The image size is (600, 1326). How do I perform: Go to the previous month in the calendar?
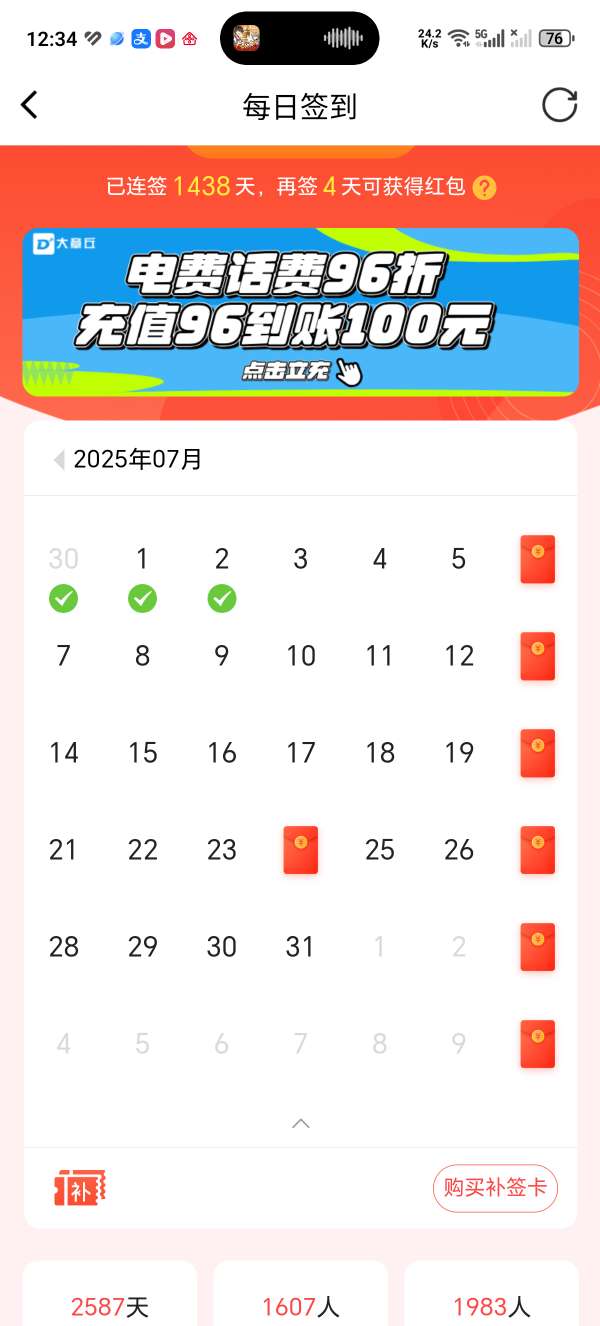[59, 460]
